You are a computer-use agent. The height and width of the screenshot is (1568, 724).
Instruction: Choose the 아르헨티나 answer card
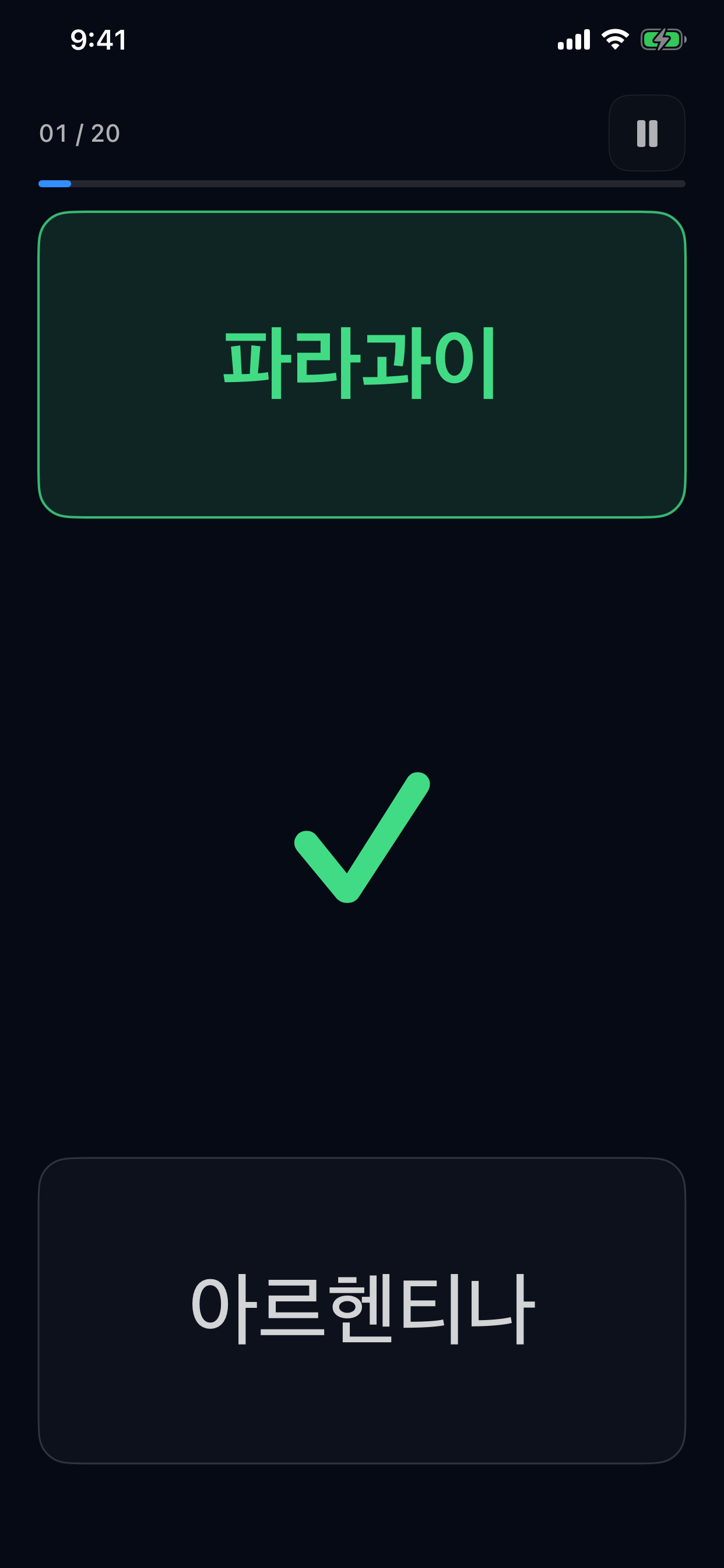tap(362, 1311)
